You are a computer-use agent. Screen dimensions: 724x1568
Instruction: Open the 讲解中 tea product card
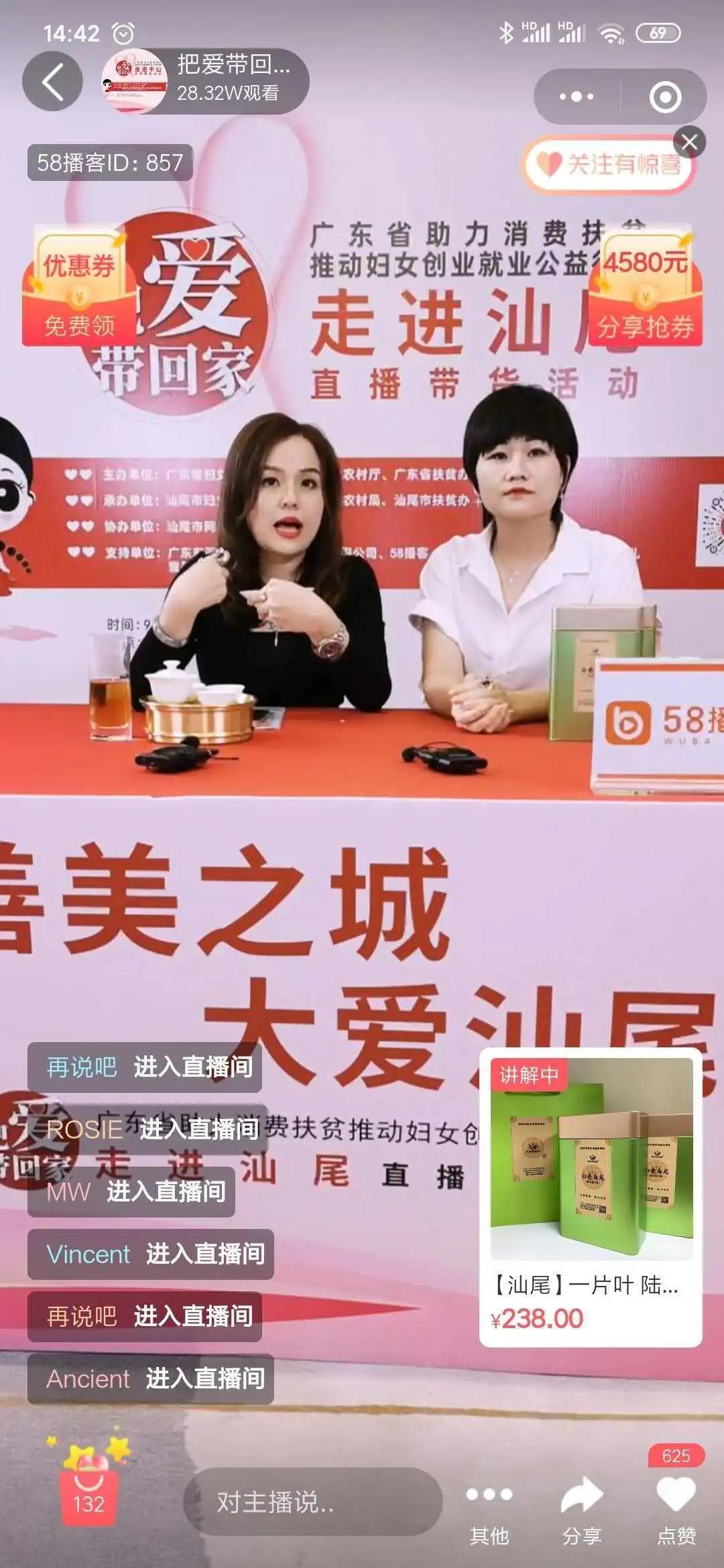coord(591,1195)
